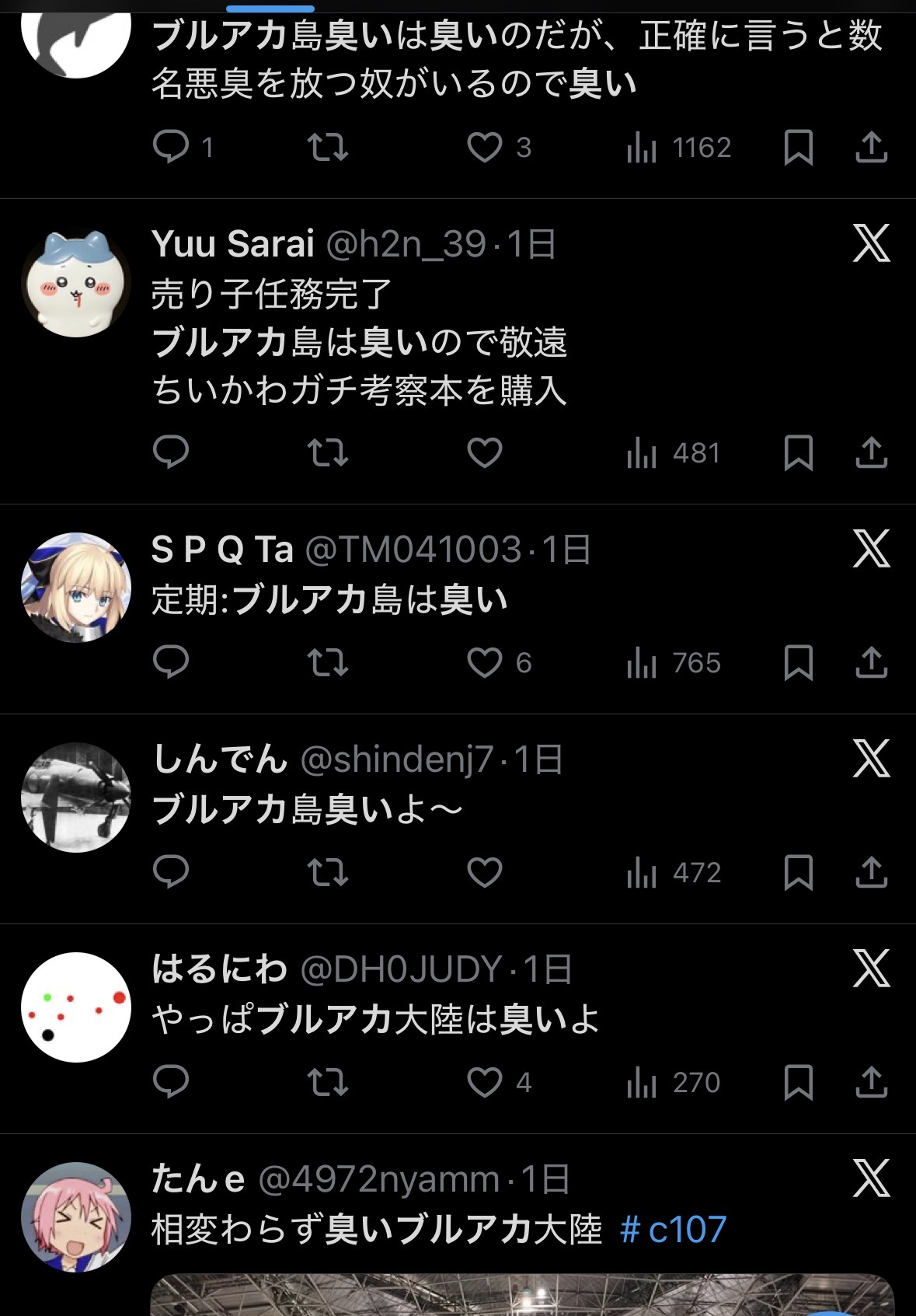The width and height of the screenshot is (916, 1316).
Task: Share しんでん's post
Action: point(871,873)
